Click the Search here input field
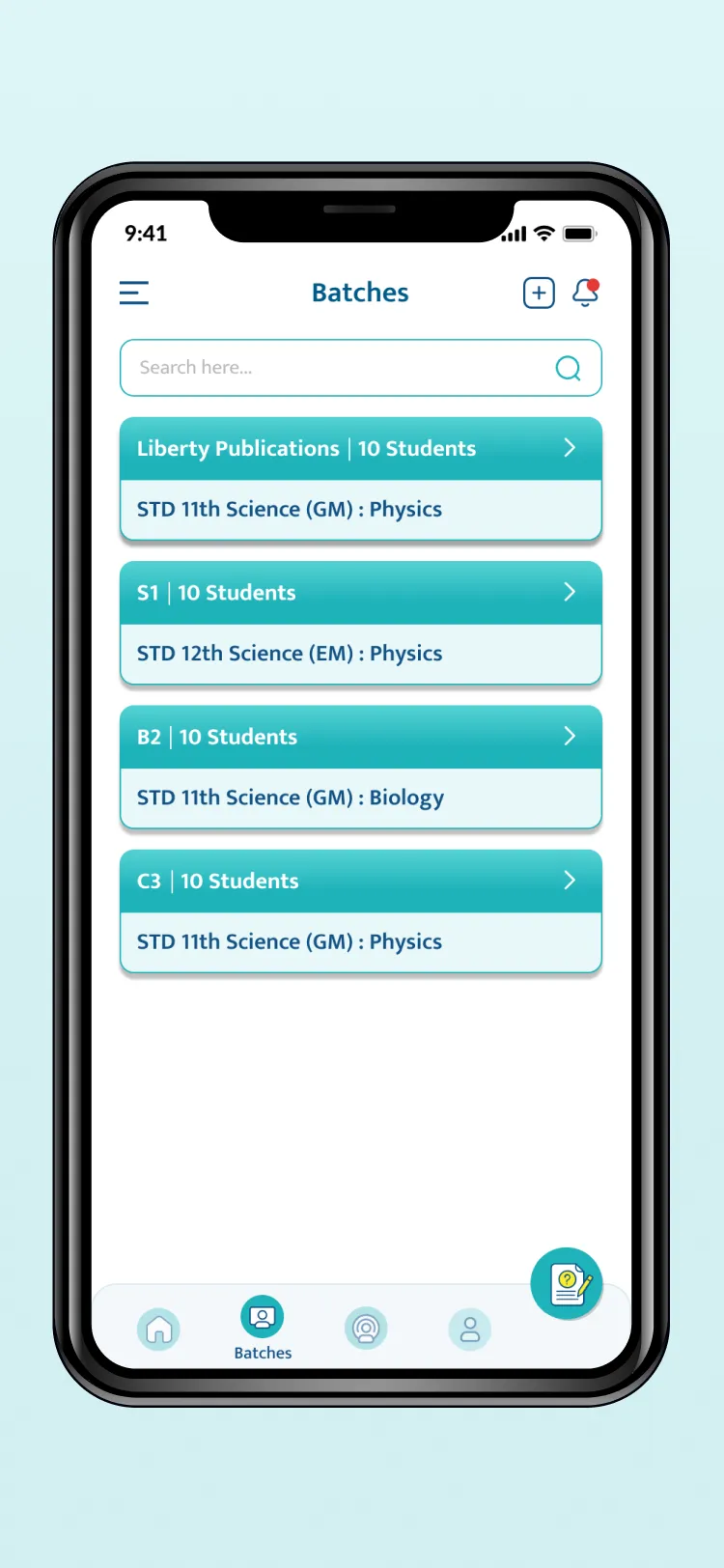This screenshot has width=724, height=1568. coord(319,368)
